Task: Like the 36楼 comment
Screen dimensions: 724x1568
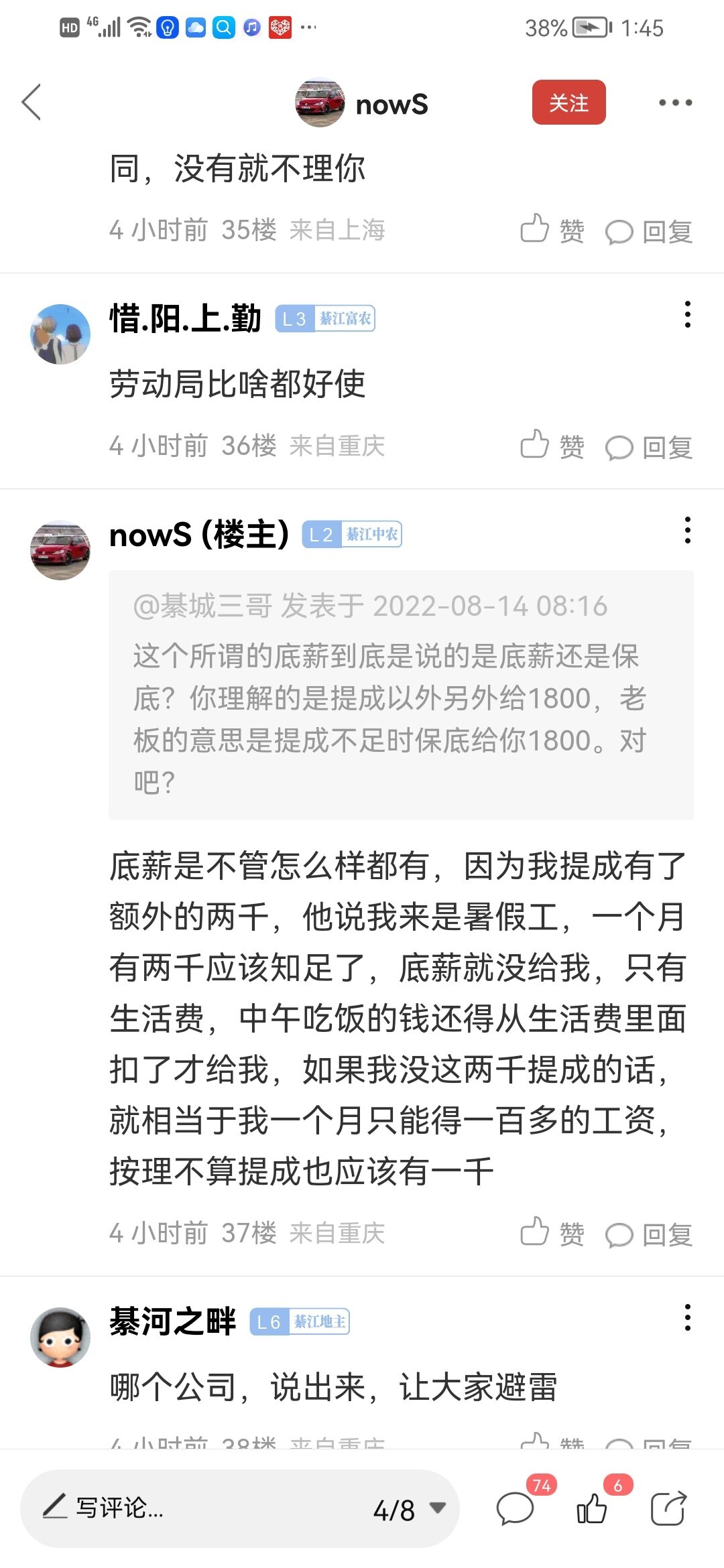Action: pos(552,446)
